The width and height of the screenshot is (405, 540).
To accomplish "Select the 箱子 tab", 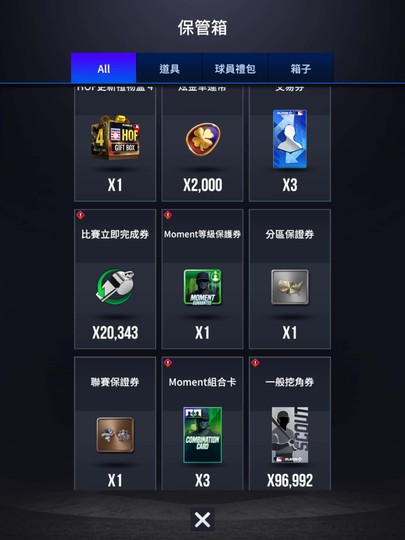I will (x=301, y=68).
